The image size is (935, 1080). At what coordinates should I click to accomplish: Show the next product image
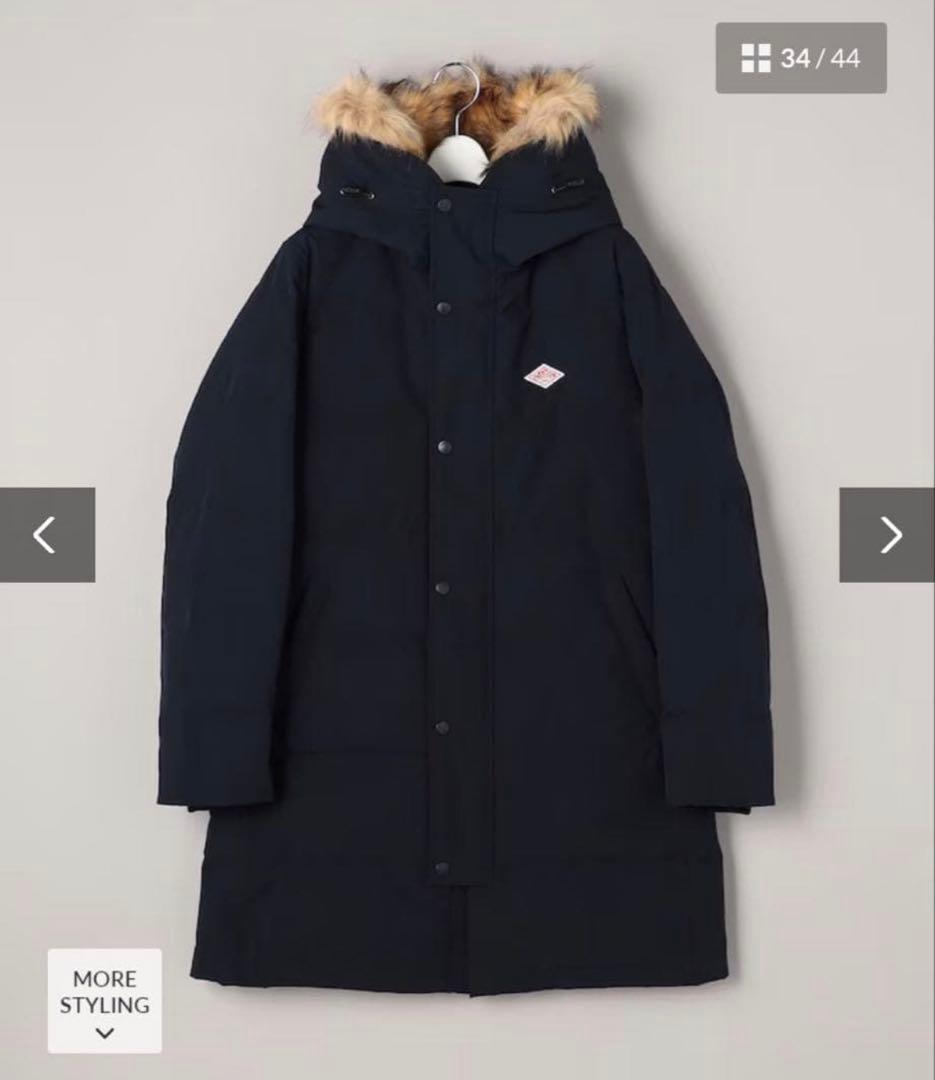pos(888,535)
